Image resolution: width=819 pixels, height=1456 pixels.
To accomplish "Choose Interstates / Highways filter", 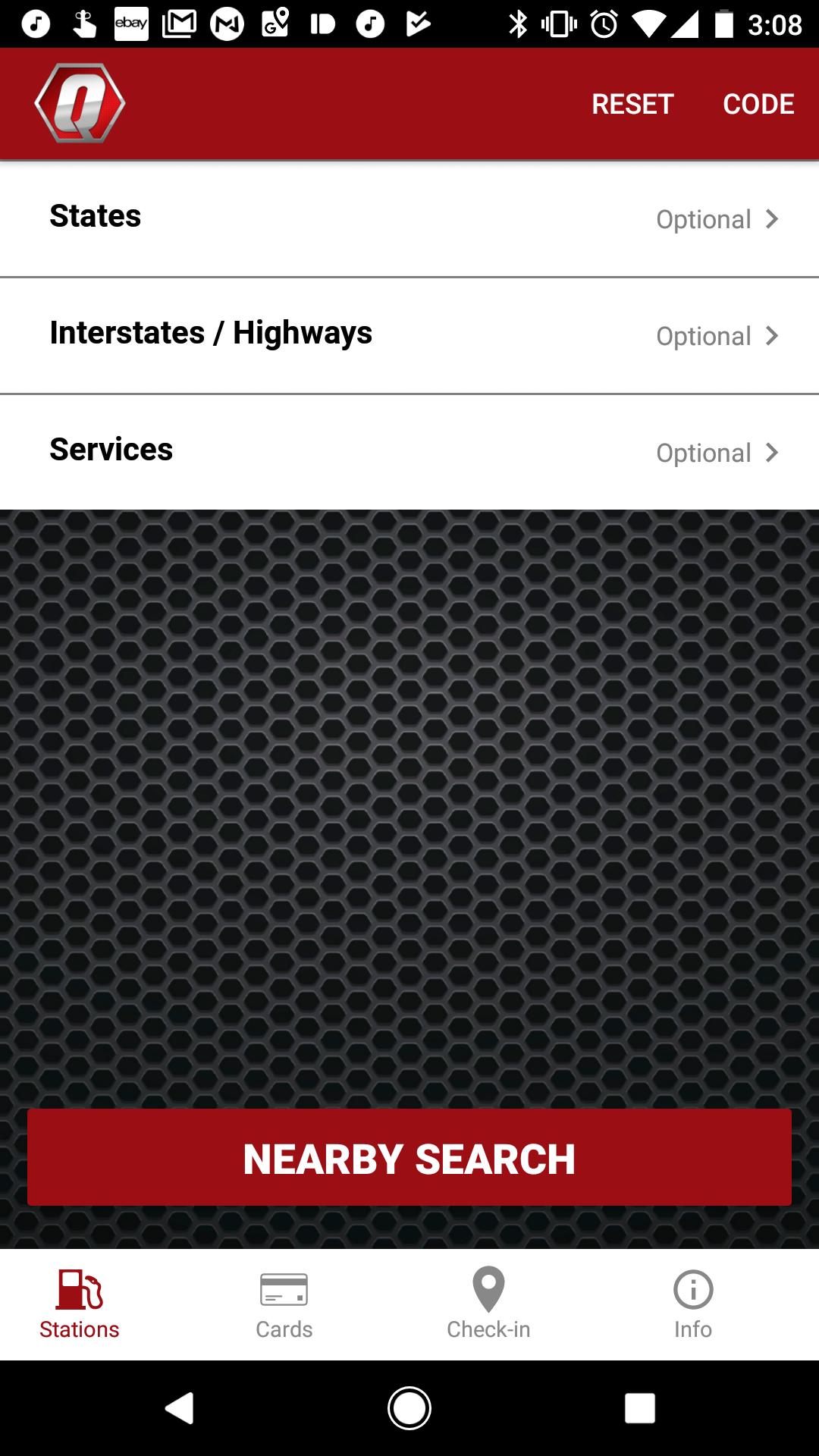I will (409, 335).
